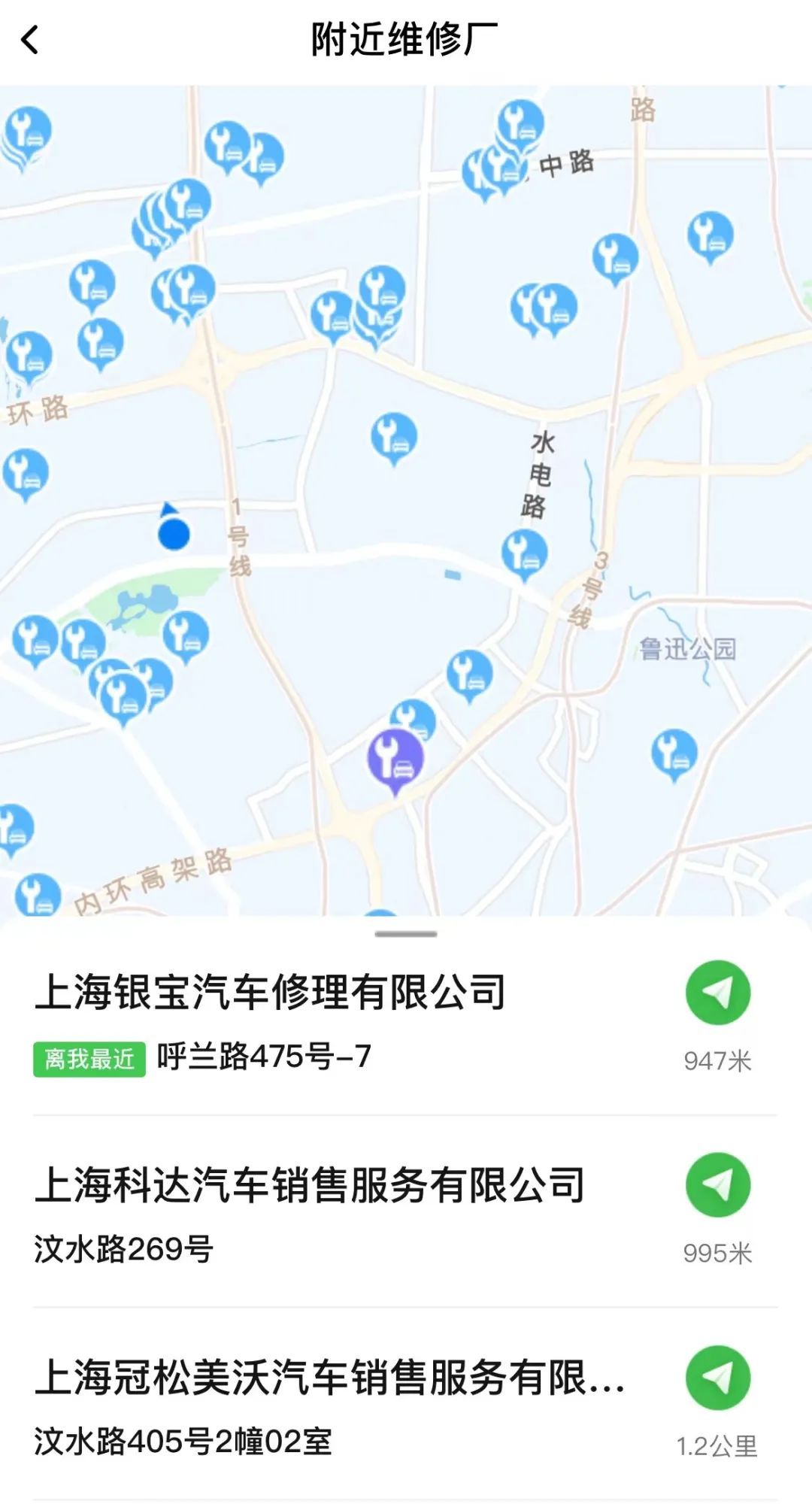Open 上海银宝汽车修理有限公司 details
Screen dimensions: 812x1507
271,993
